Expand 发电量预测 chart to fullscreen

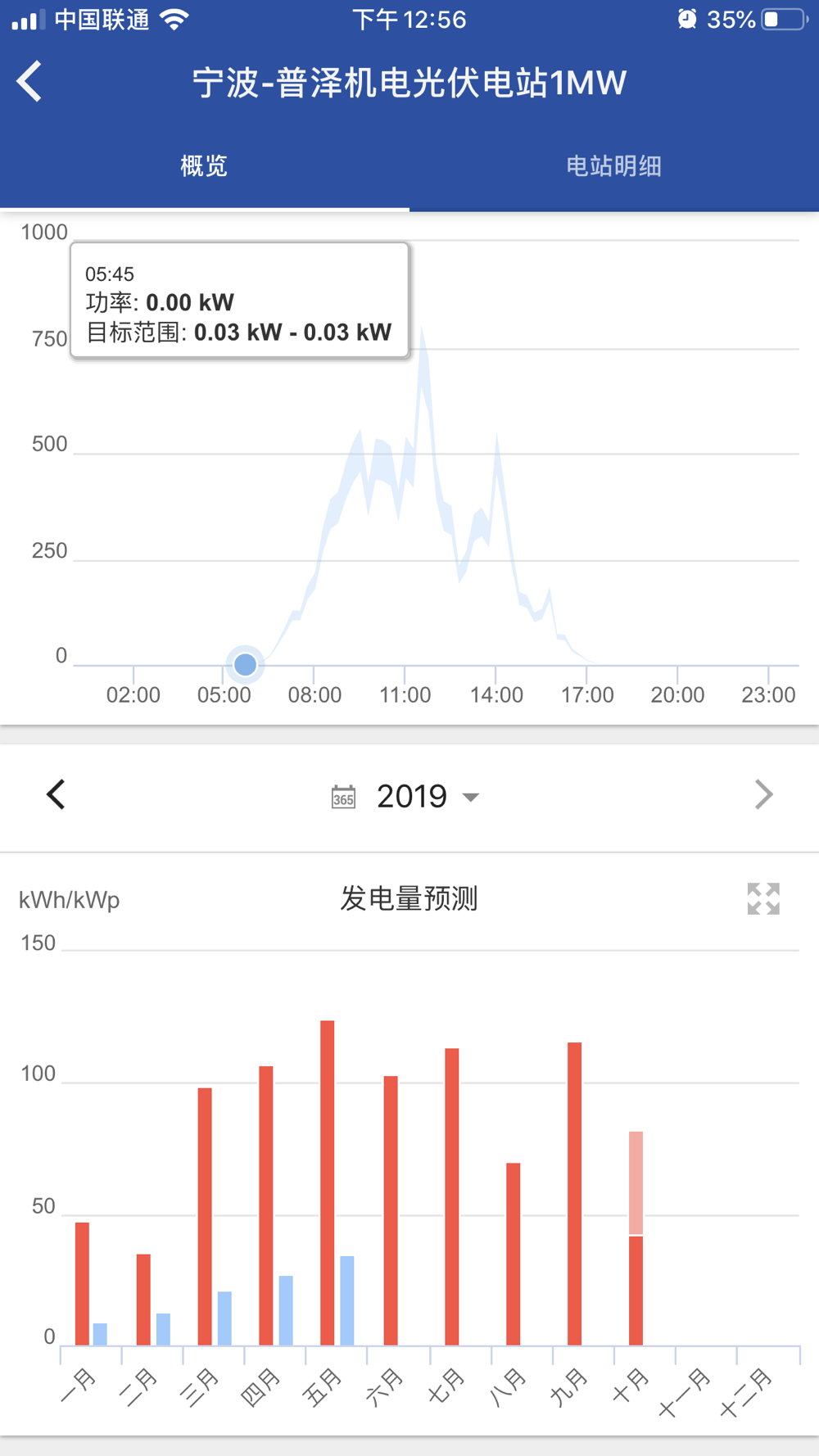(763, 898)
